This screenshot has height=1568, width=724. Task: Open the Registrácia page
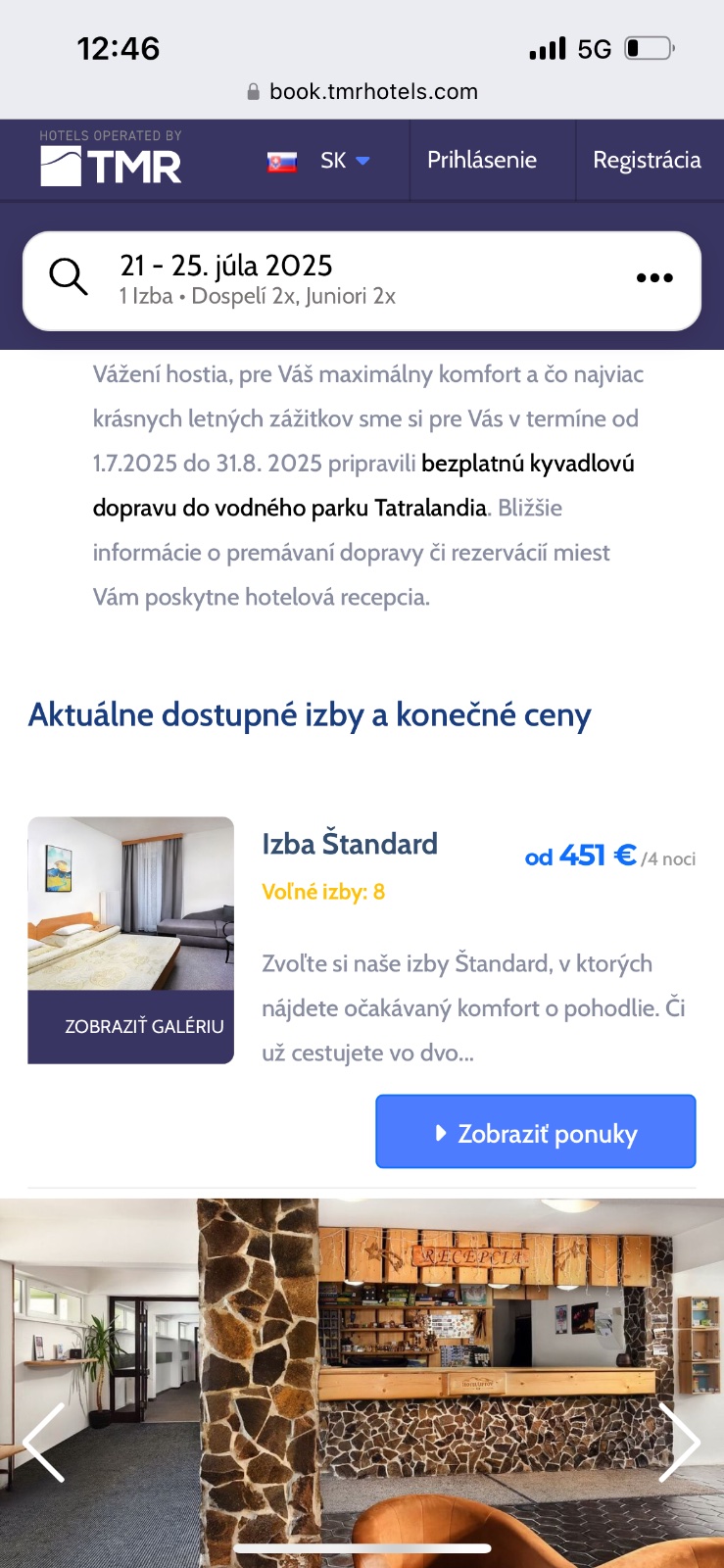pyautogui.click(x=647, y=161)
